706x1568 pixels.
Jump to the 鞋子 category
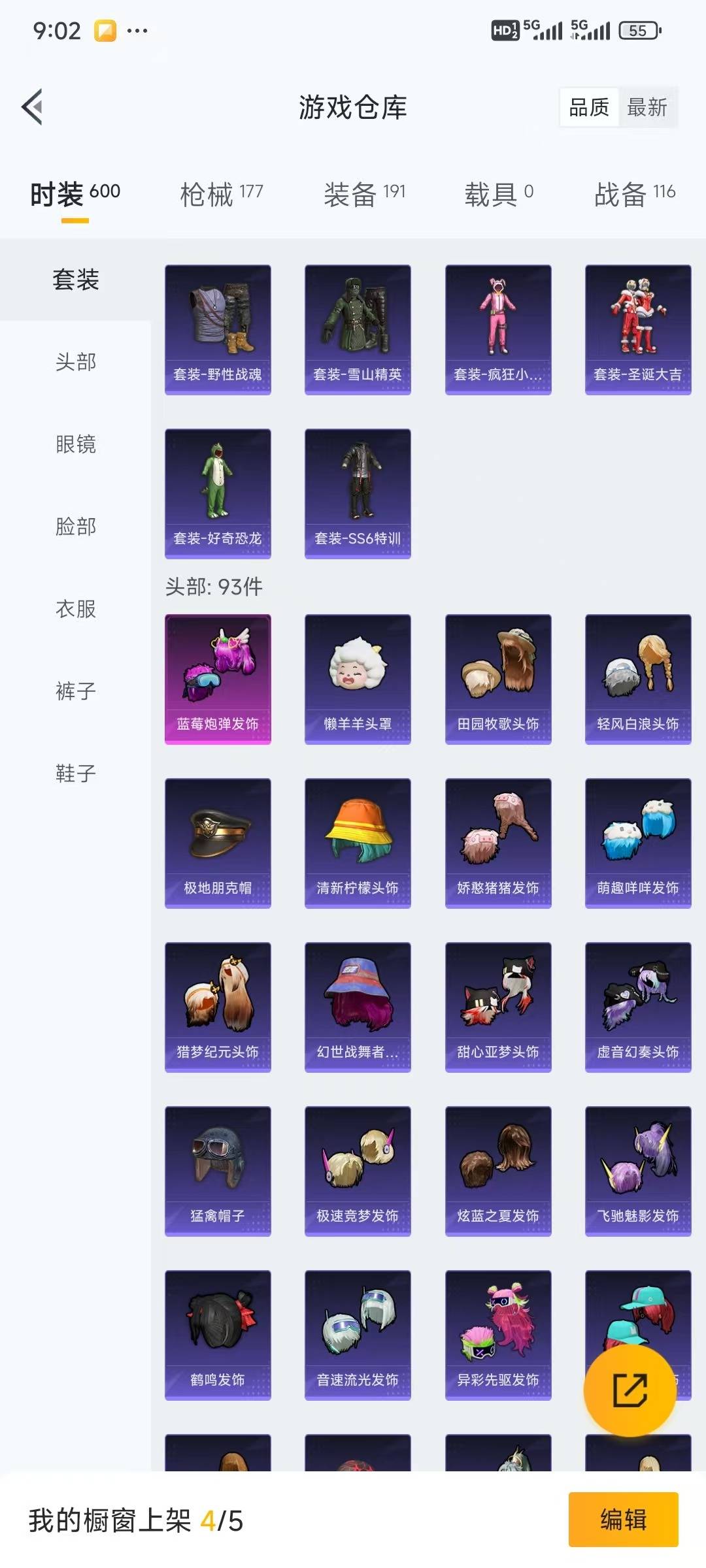pyautogui.click(x=76, y=774)
